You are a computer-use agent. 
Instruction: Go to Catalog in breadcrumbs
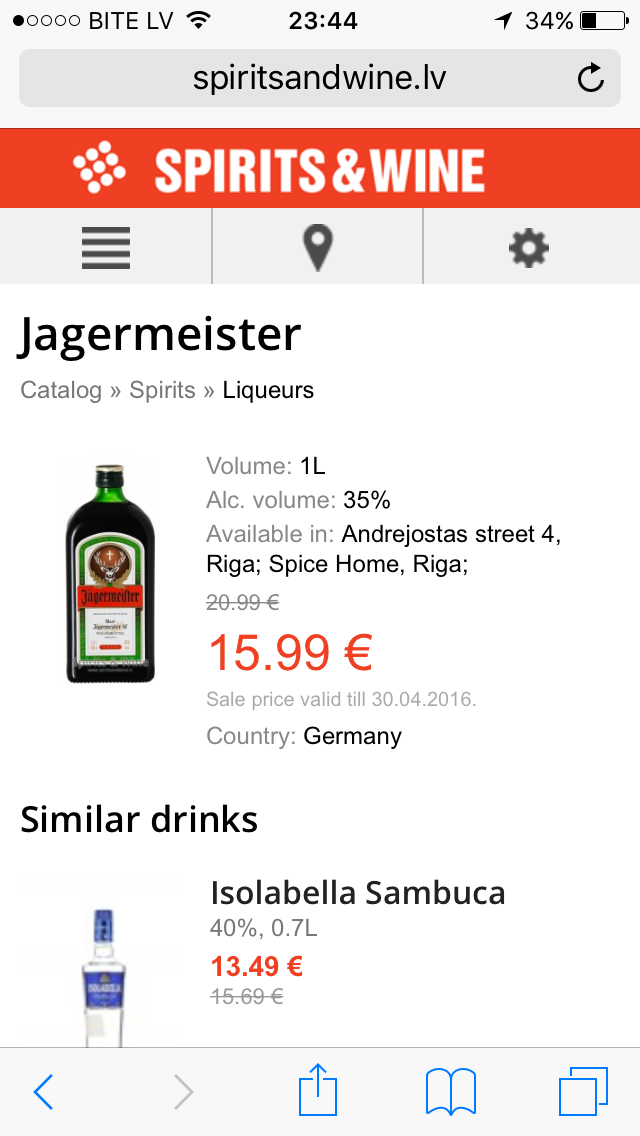click(61, 390)
